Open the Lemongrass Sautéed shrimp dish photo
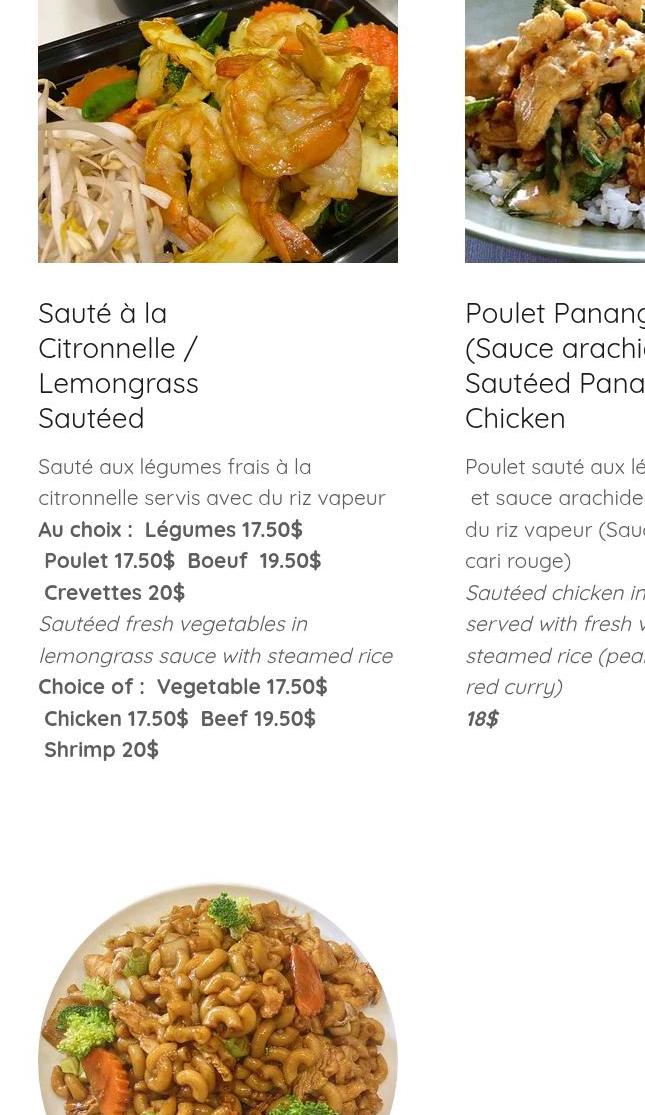The width and height of the screenshot is (645, 1115). [x=218, y=131]
